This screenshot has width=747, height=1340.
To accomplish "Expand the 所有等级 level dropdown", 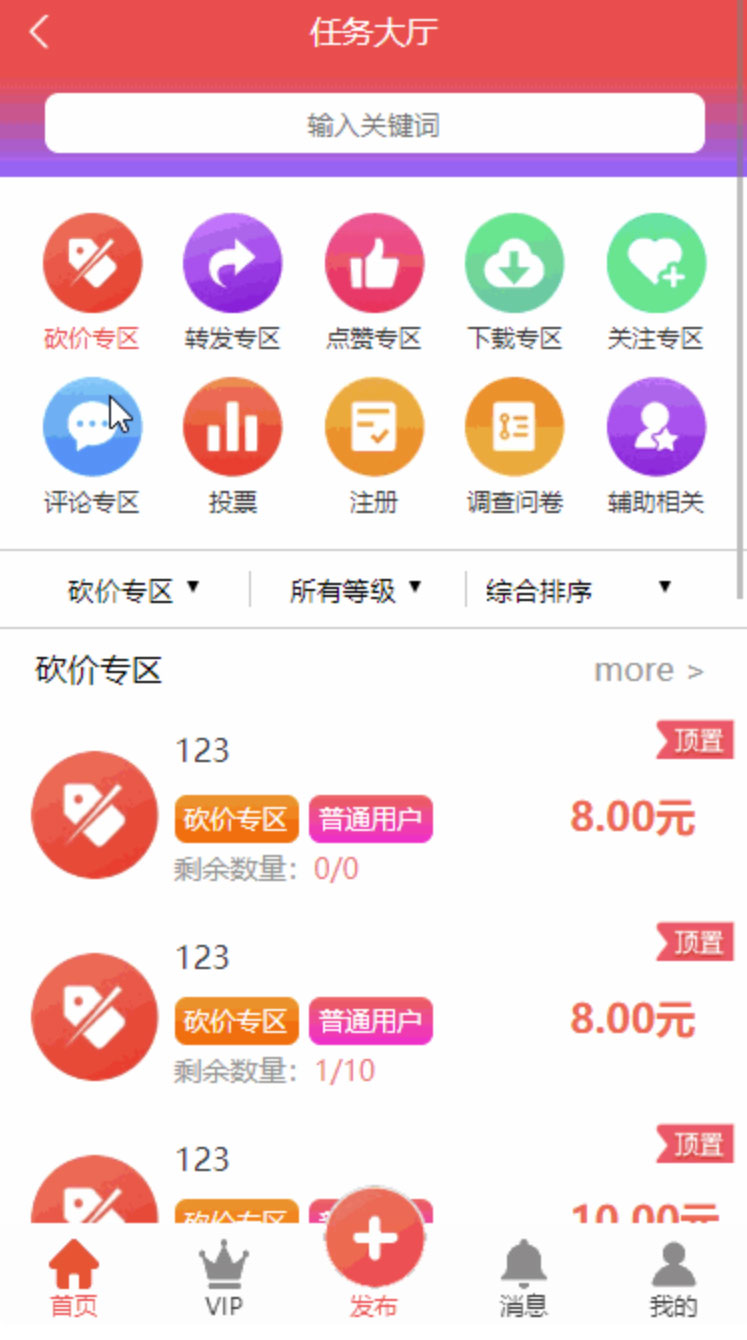I will pos(356,590).
